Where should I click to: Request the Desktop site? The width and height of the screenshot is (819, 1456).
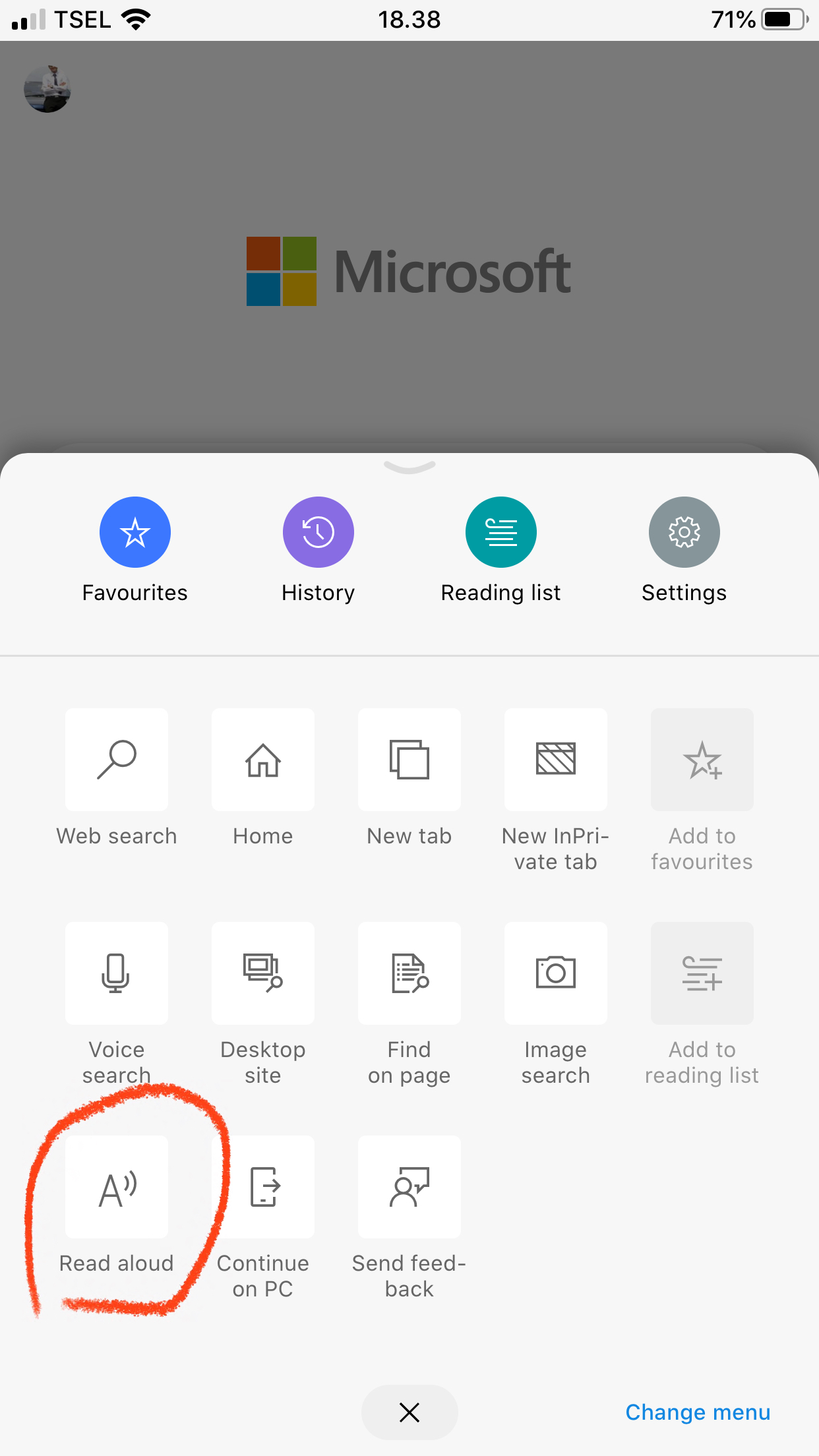click(x=262, y=973)
